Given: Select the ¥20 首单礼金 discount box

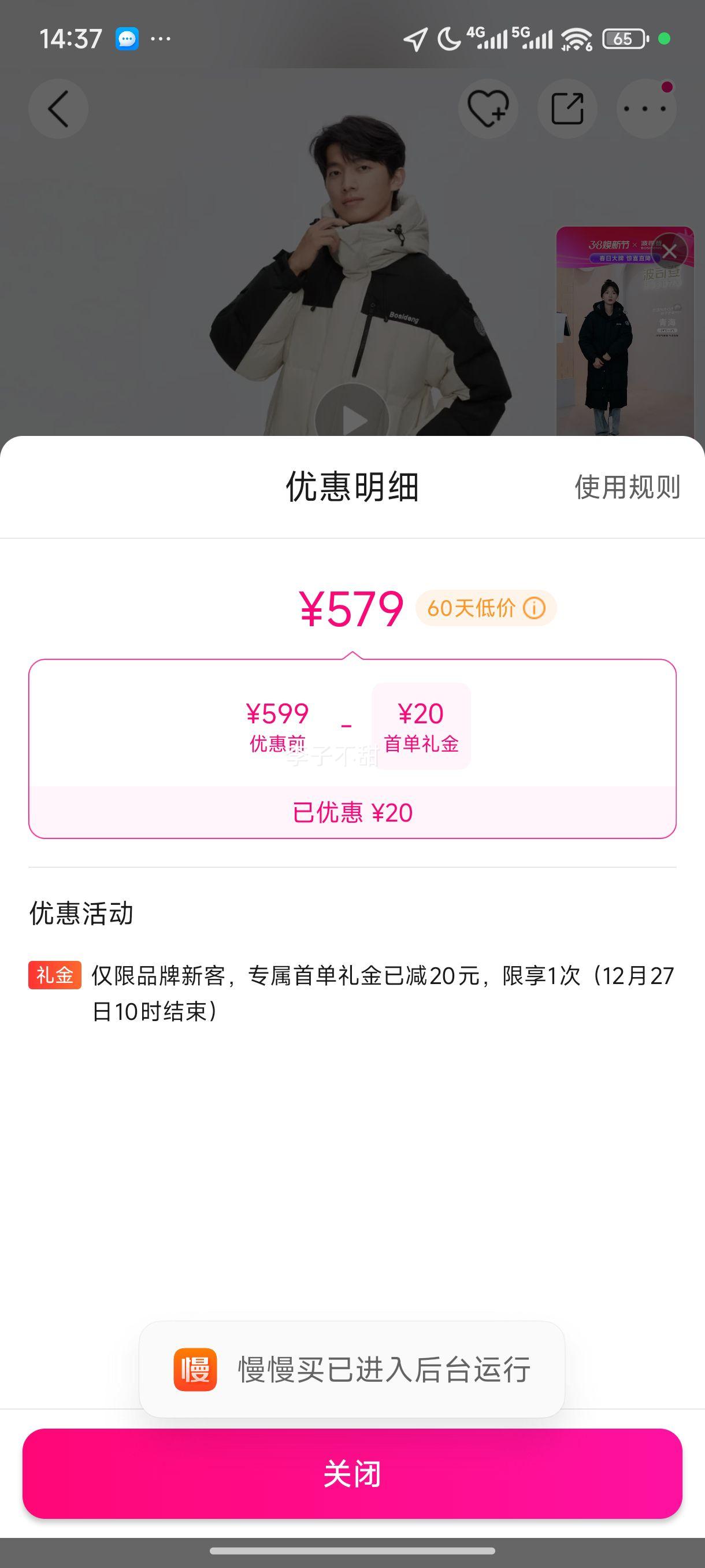Looking at the screenshot, I should pyautogui.click(x=421, y=727).
